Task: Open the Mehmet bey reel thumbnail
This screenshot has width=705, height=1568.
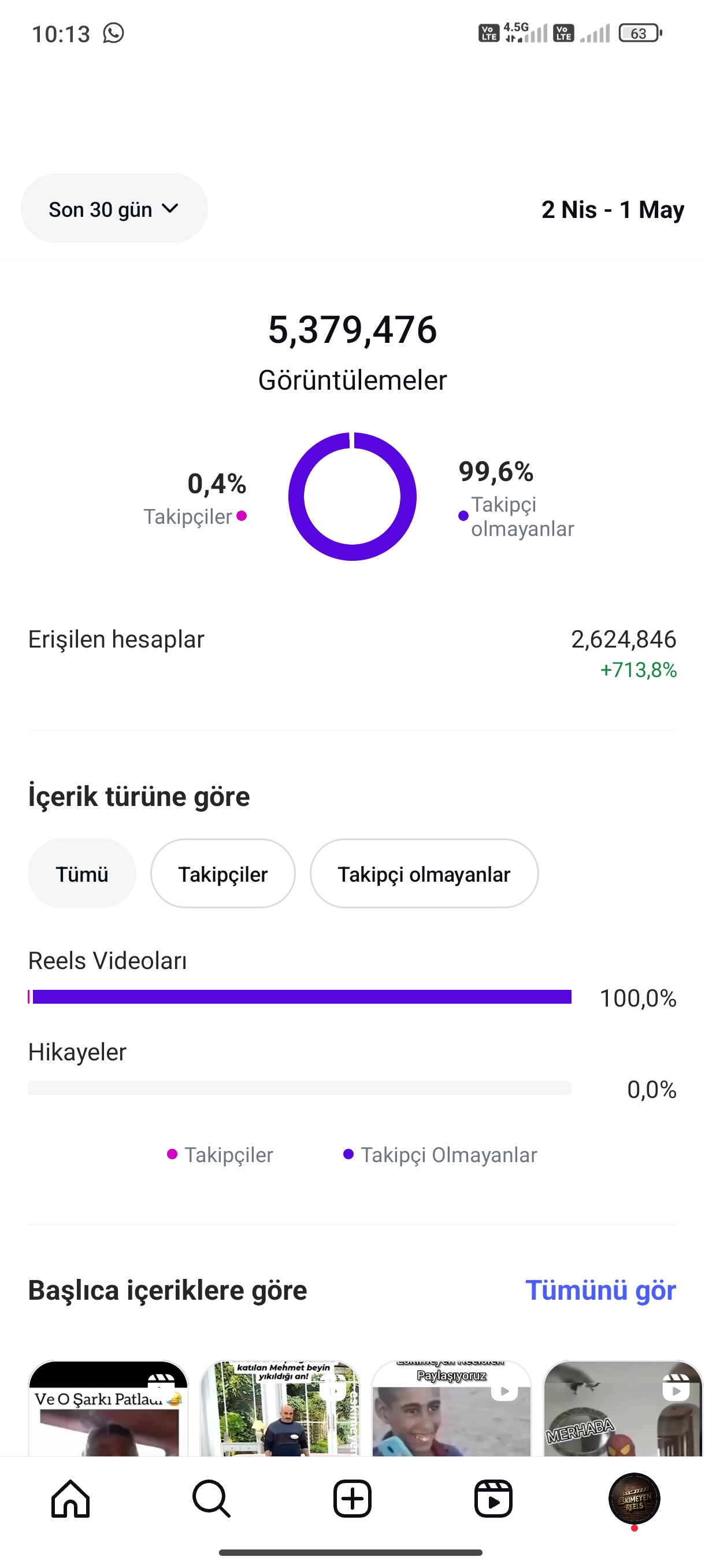Action: click(280, 1408)
